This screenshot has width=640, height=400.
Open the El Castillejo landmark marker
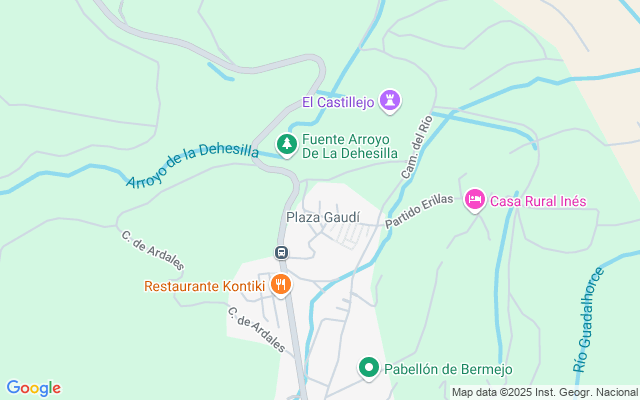(x=391, y=100)
